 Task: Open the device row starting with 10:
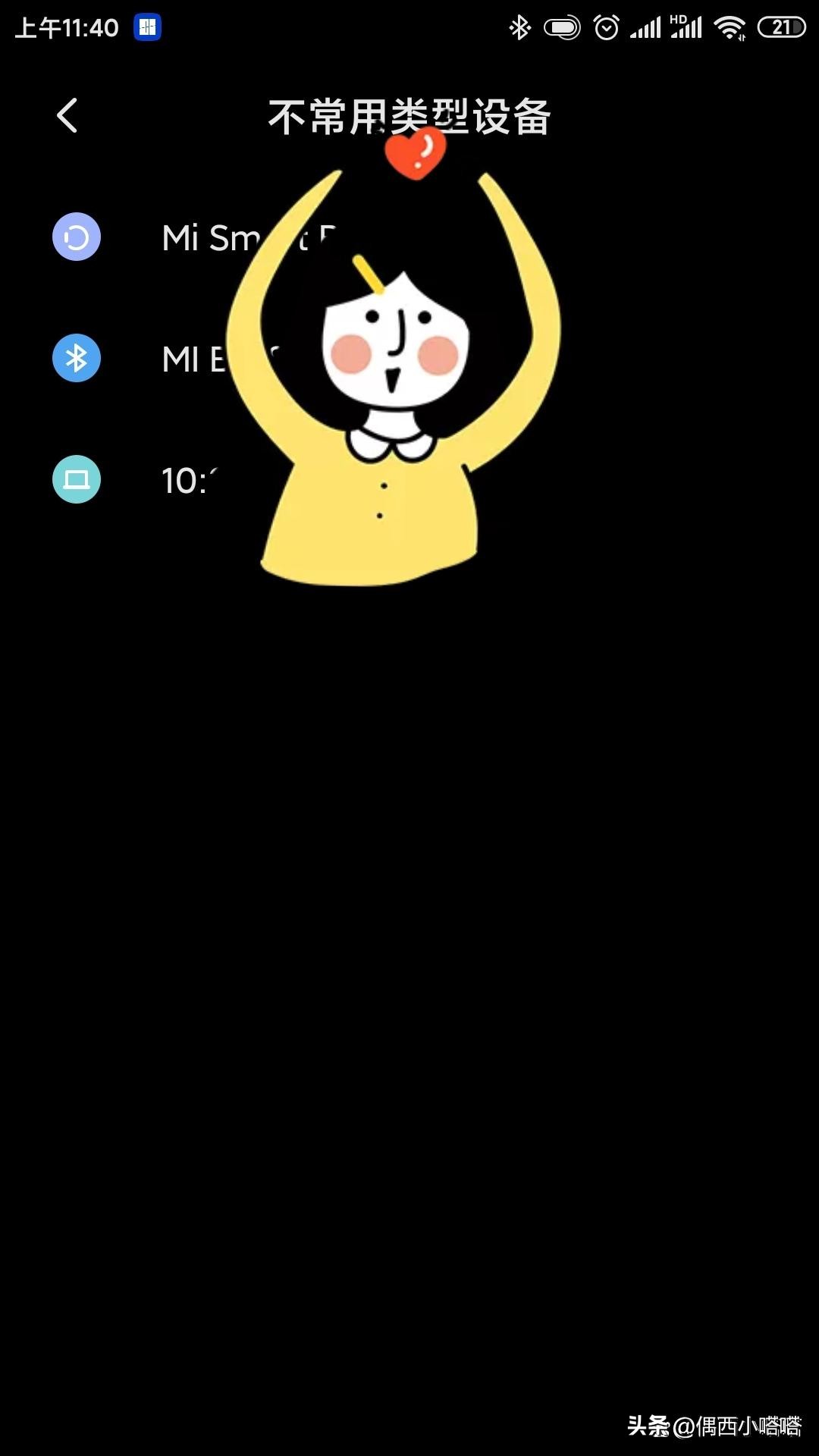tap(182, 480)
